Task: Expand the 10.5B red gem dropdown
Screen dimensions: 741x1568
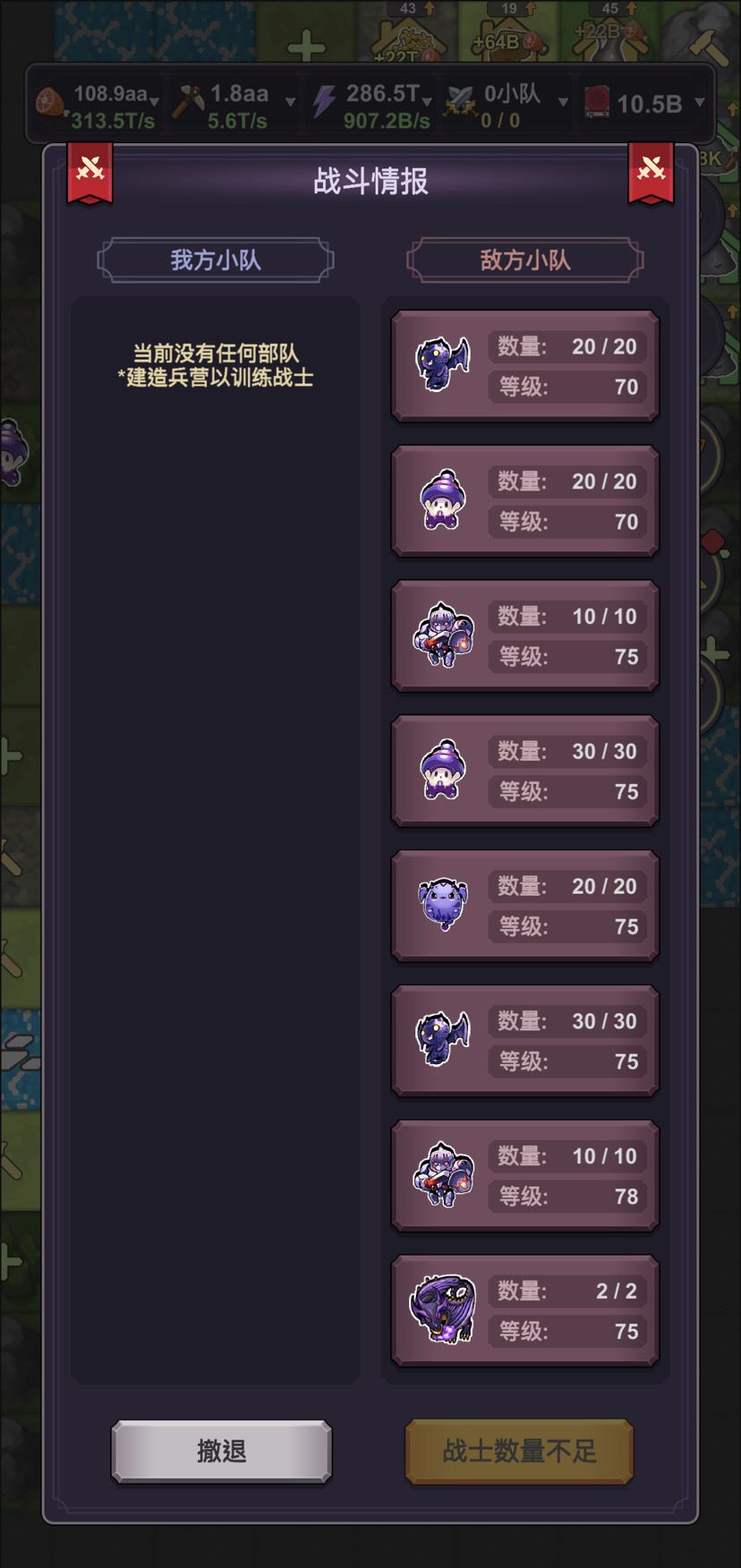Action: click(700, 102)
